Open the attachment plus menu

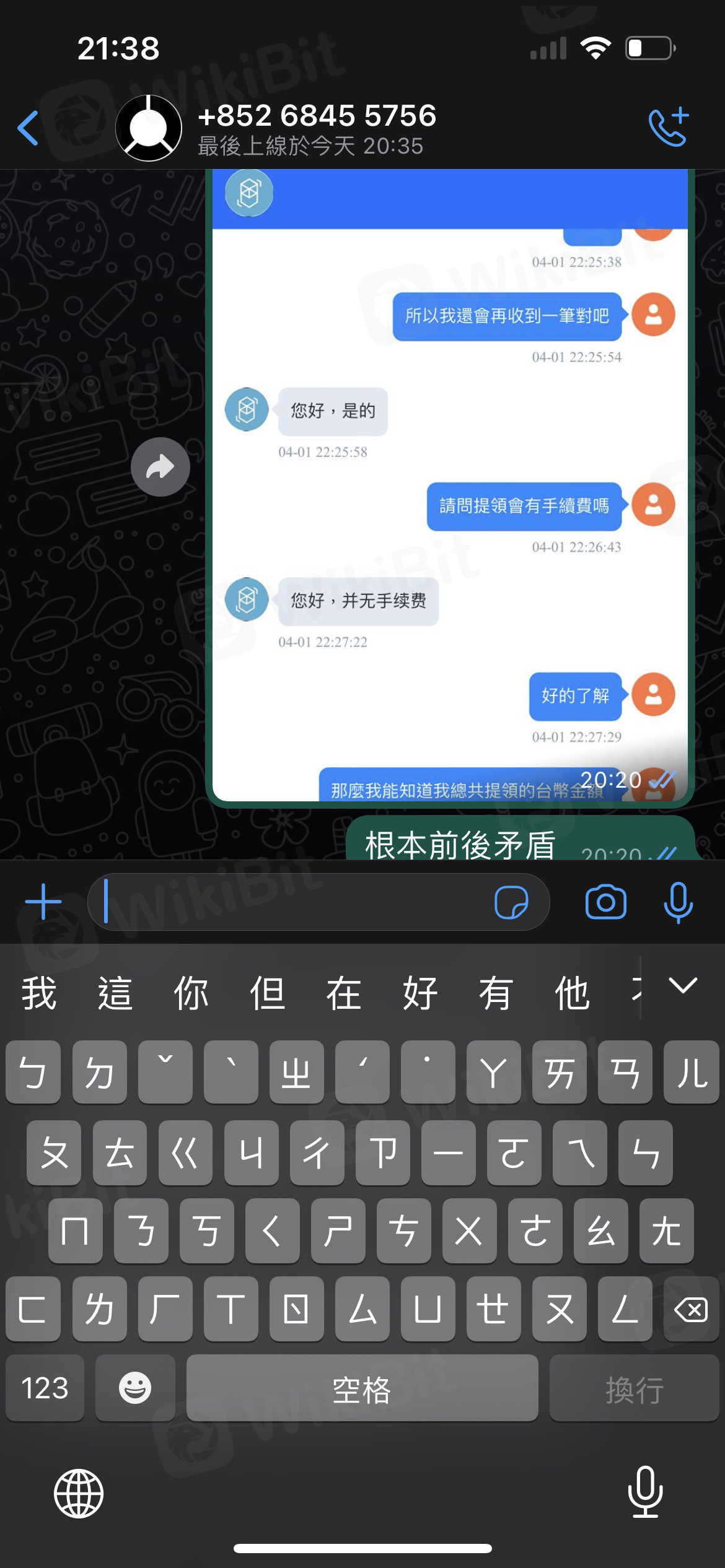43,902
